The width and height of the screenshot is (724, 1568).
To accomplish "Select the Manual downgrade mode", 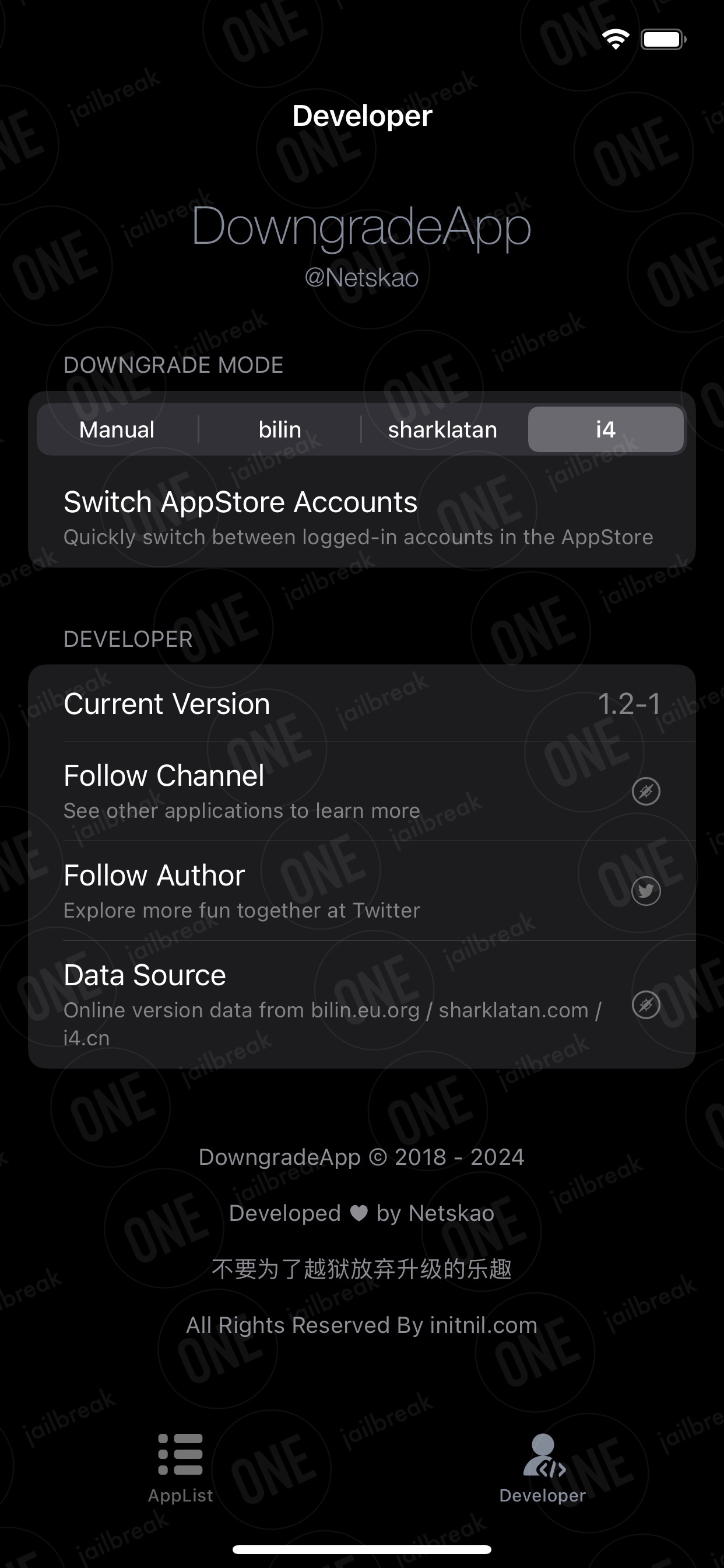I will (x=117, y=429).
